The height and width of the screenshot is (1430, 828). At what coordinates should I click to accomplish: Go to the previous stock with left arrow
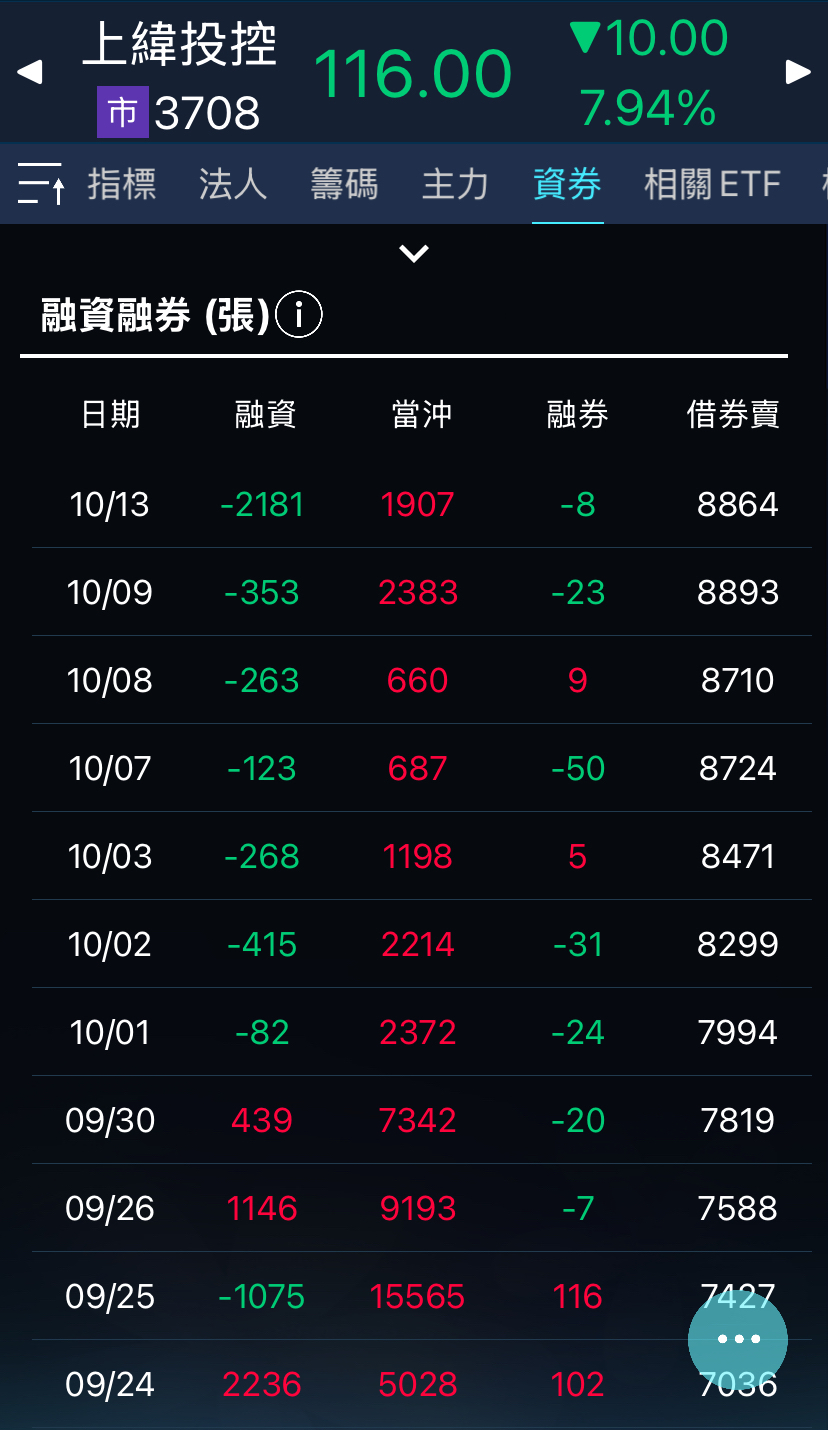tap(30, 72)
